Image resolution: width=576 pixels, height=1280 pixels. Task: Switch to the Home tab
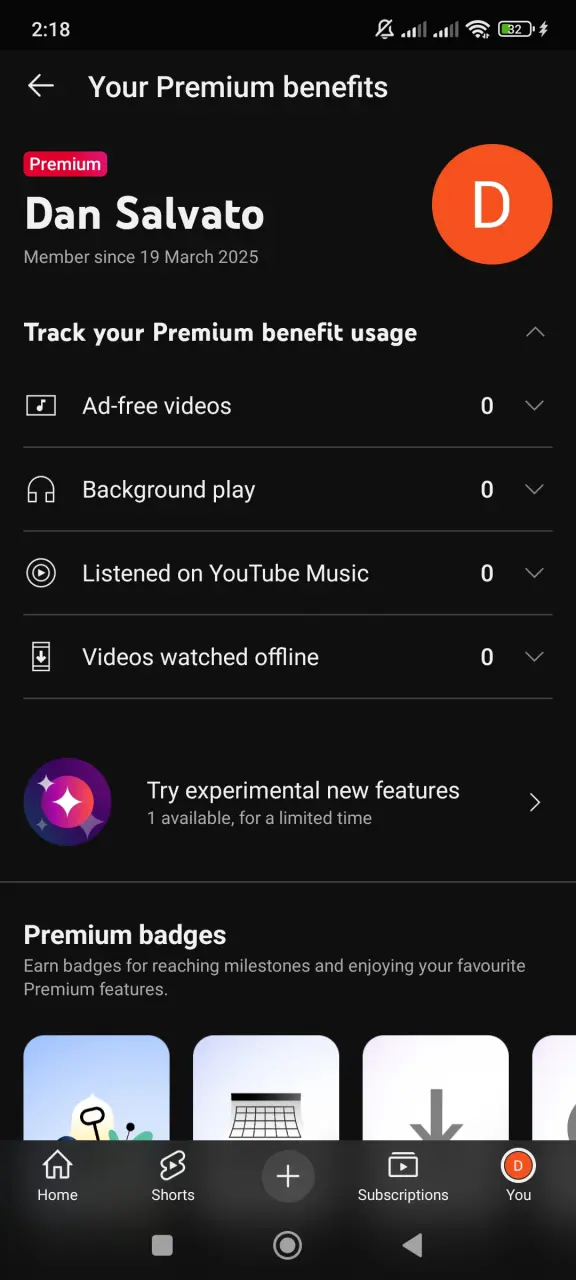(x=57, y=1176)
